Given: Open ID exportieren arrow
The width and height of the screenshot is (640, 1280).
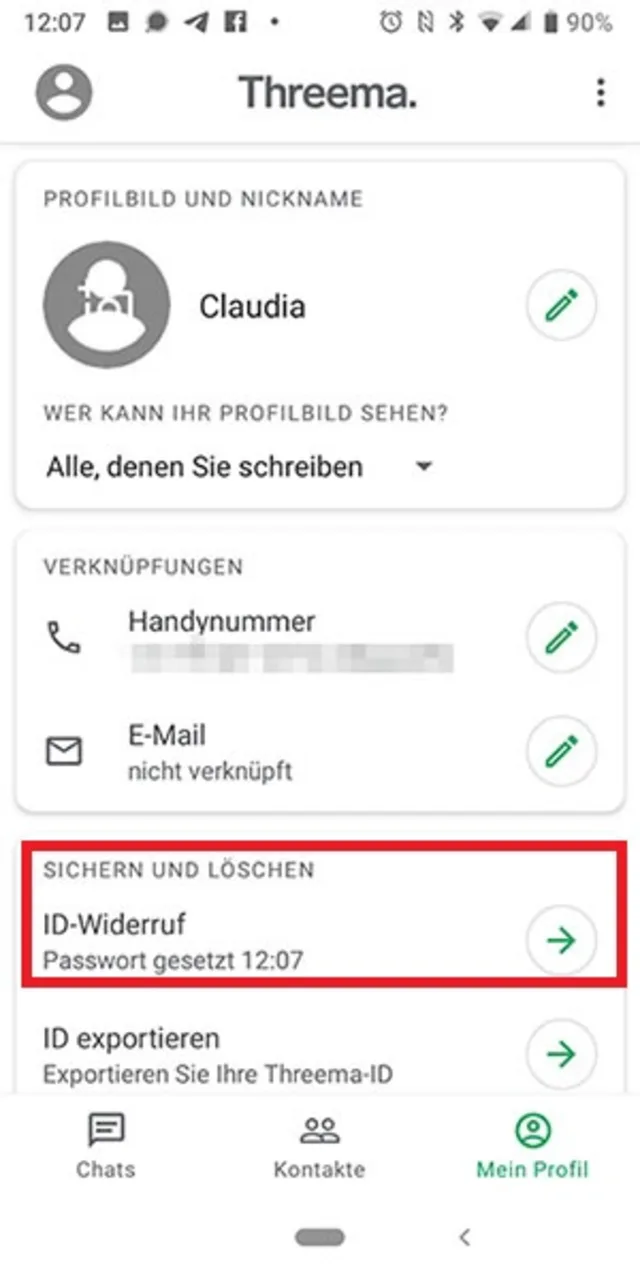Looking at the screenshot, I should [x=561, y=1053].
